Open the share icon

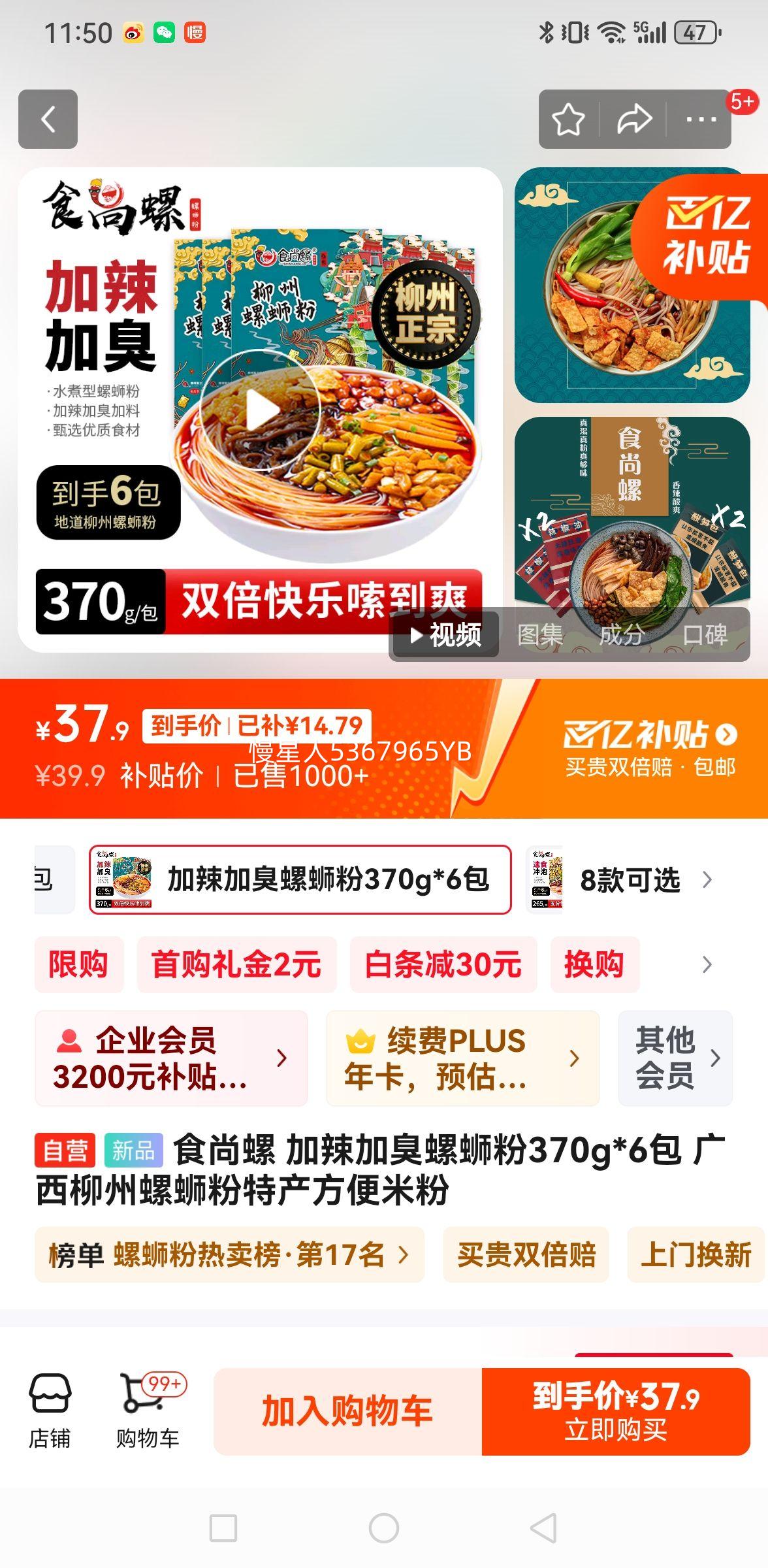[633, 118]
